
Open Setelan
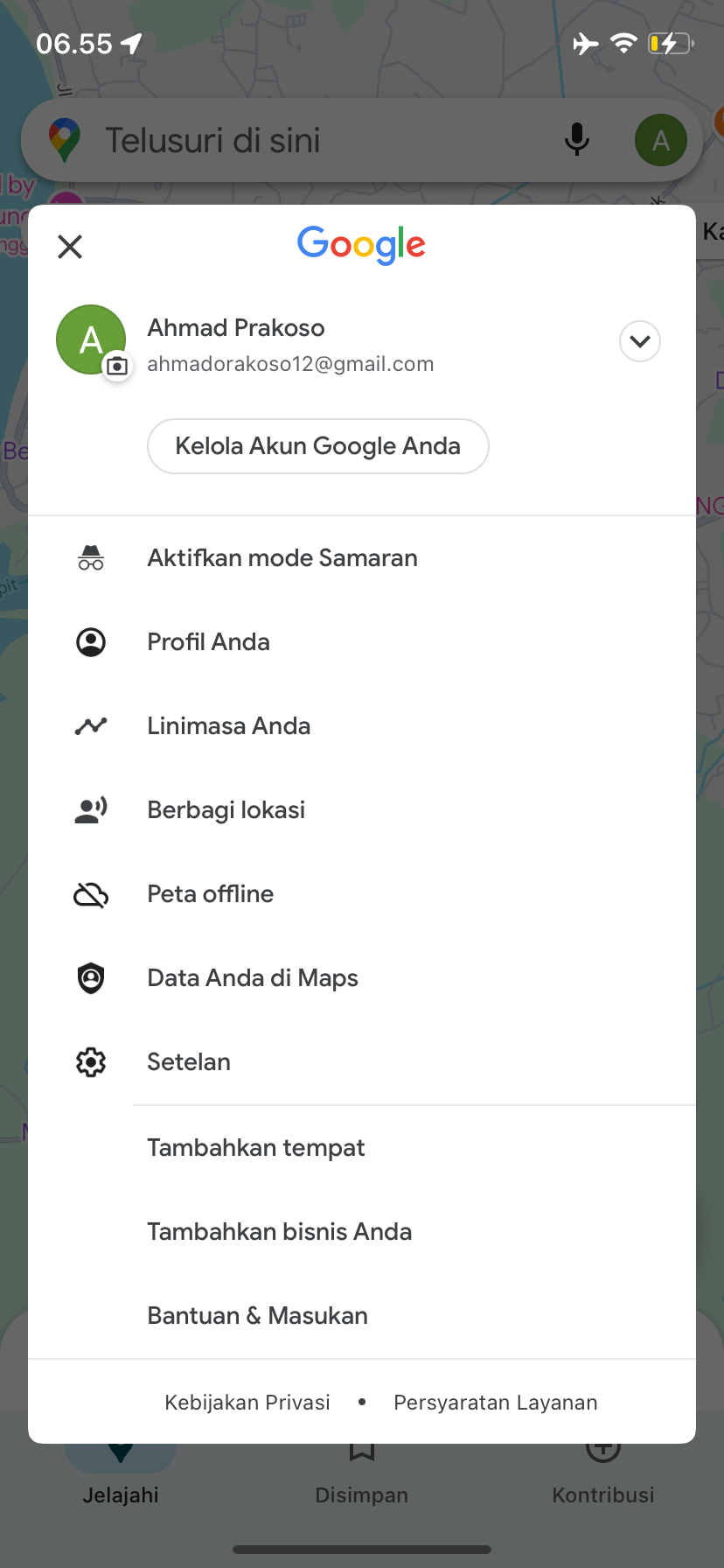pos(362,1062)
